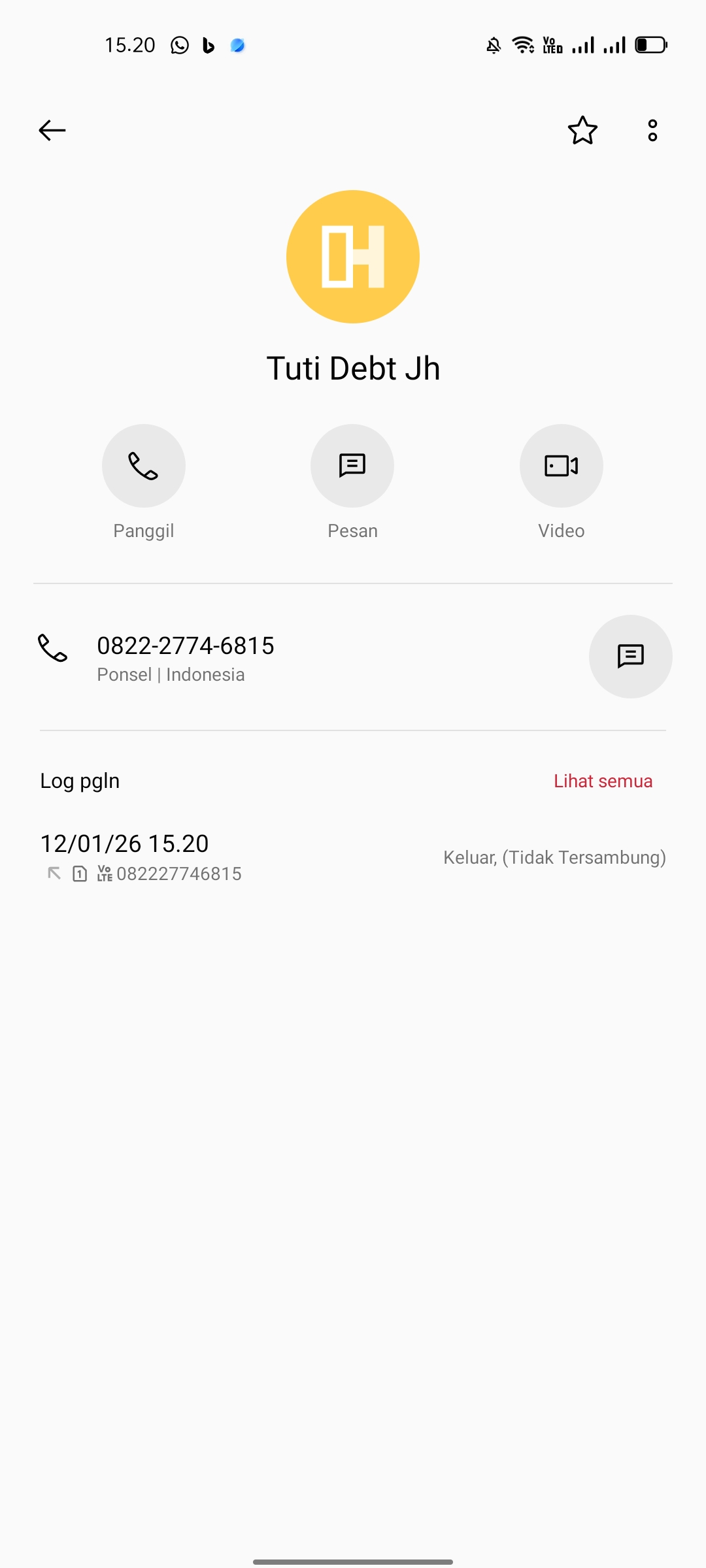Tap the back arrow at the top left

click(52, 130)
